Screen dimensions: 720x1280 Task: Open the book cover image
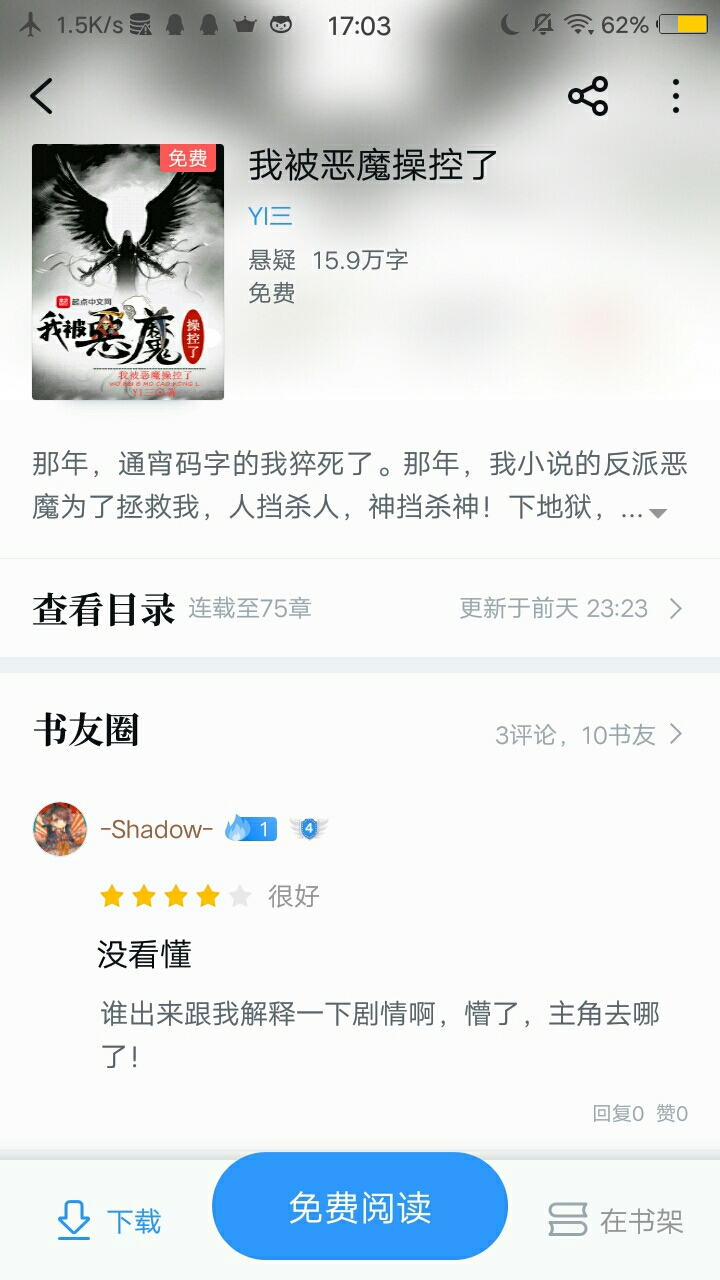(128, 272)
